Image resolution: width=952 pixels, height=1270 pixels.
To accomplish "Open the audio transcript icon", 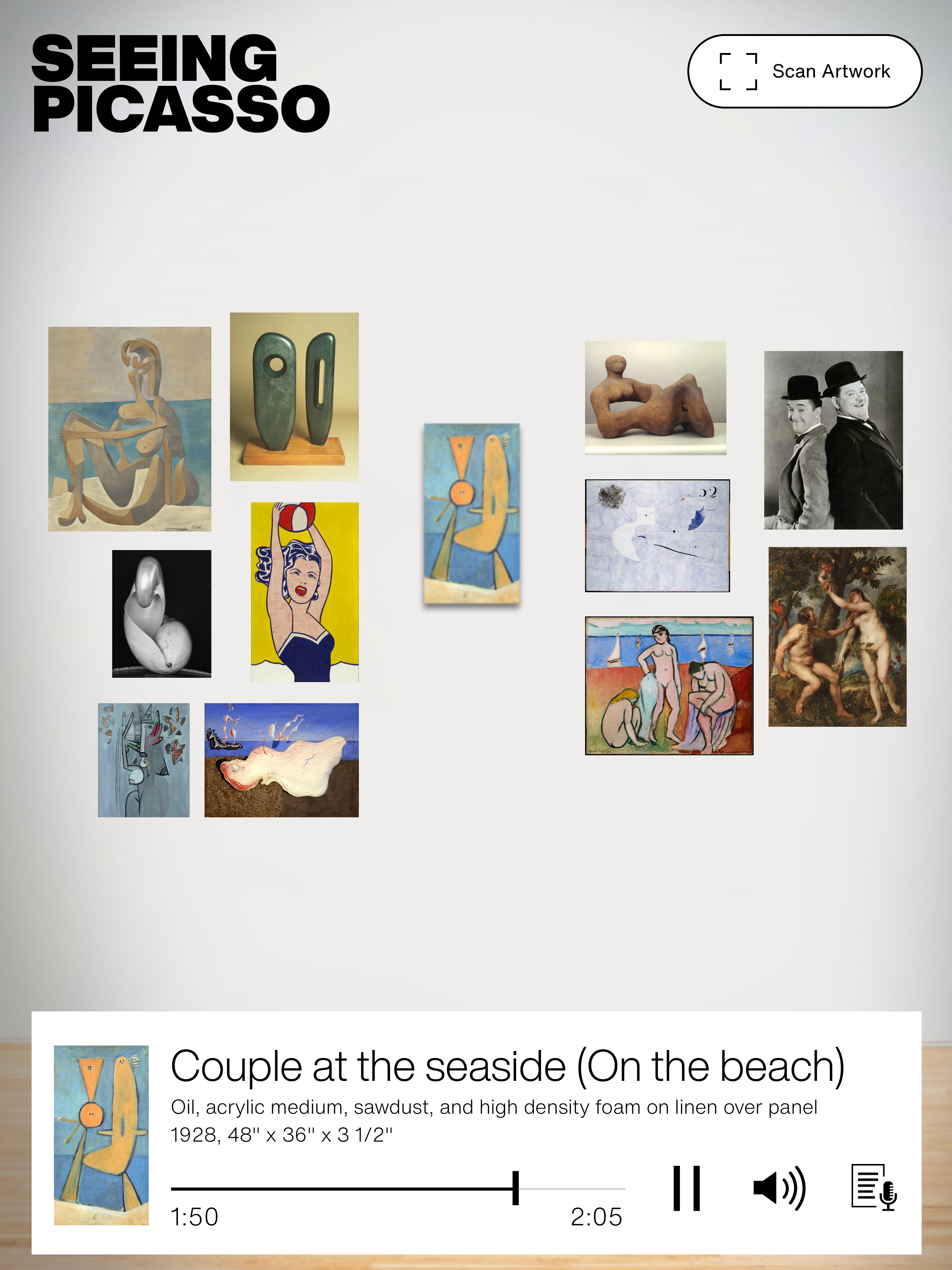I will 873,1187.
